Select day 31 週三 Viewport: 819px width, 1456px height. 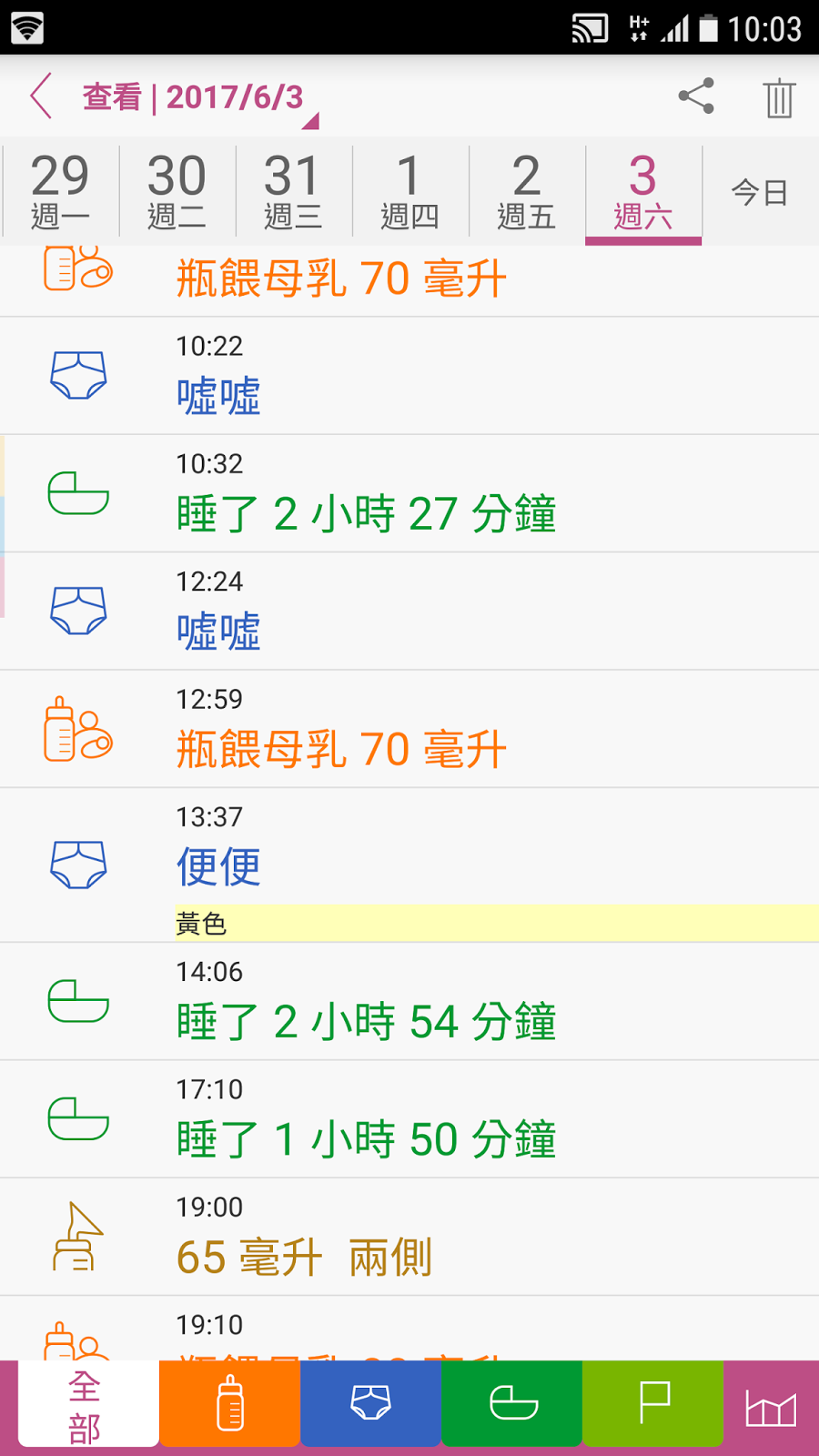pos(293,193)
